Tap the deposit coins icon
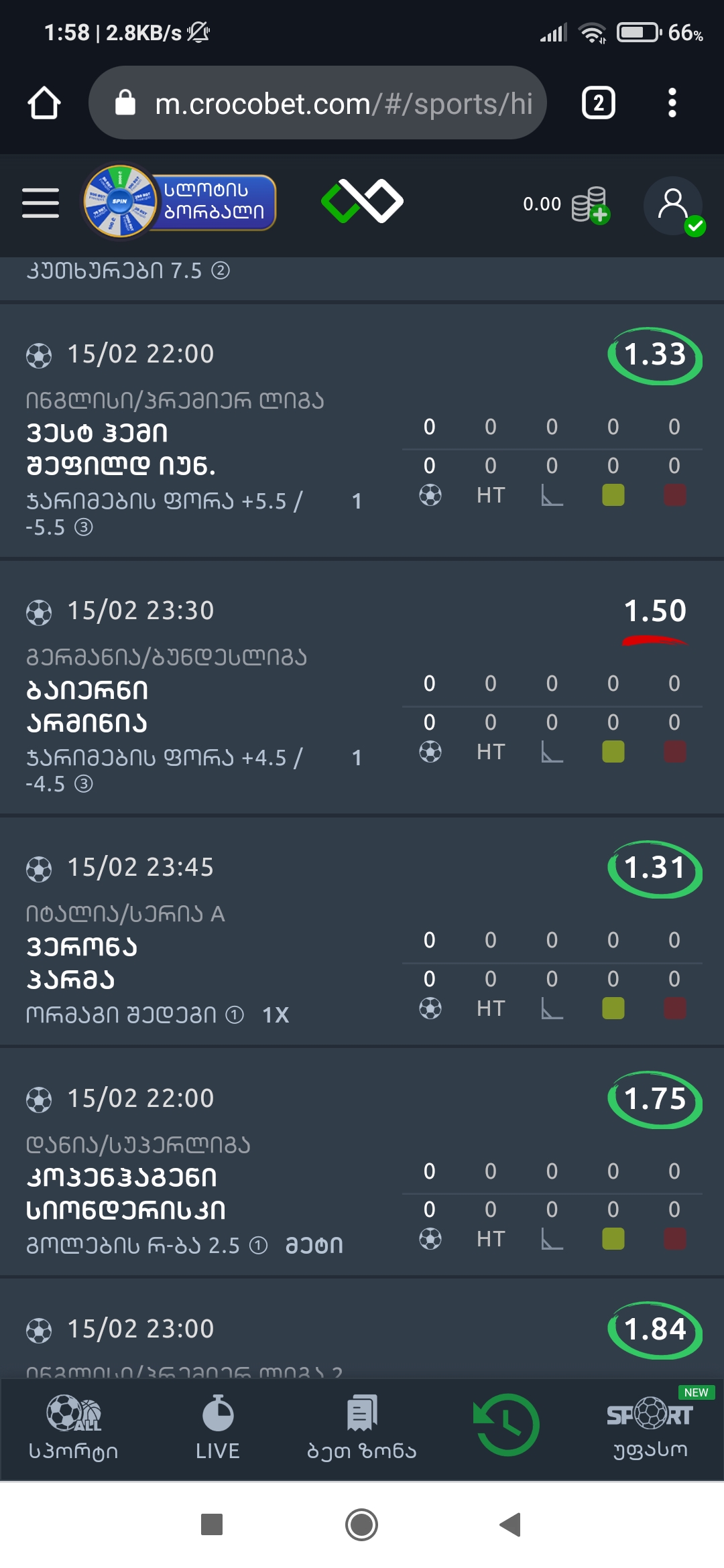The width and height of the screenshot is (724, 1568). [x=590, y=204]
